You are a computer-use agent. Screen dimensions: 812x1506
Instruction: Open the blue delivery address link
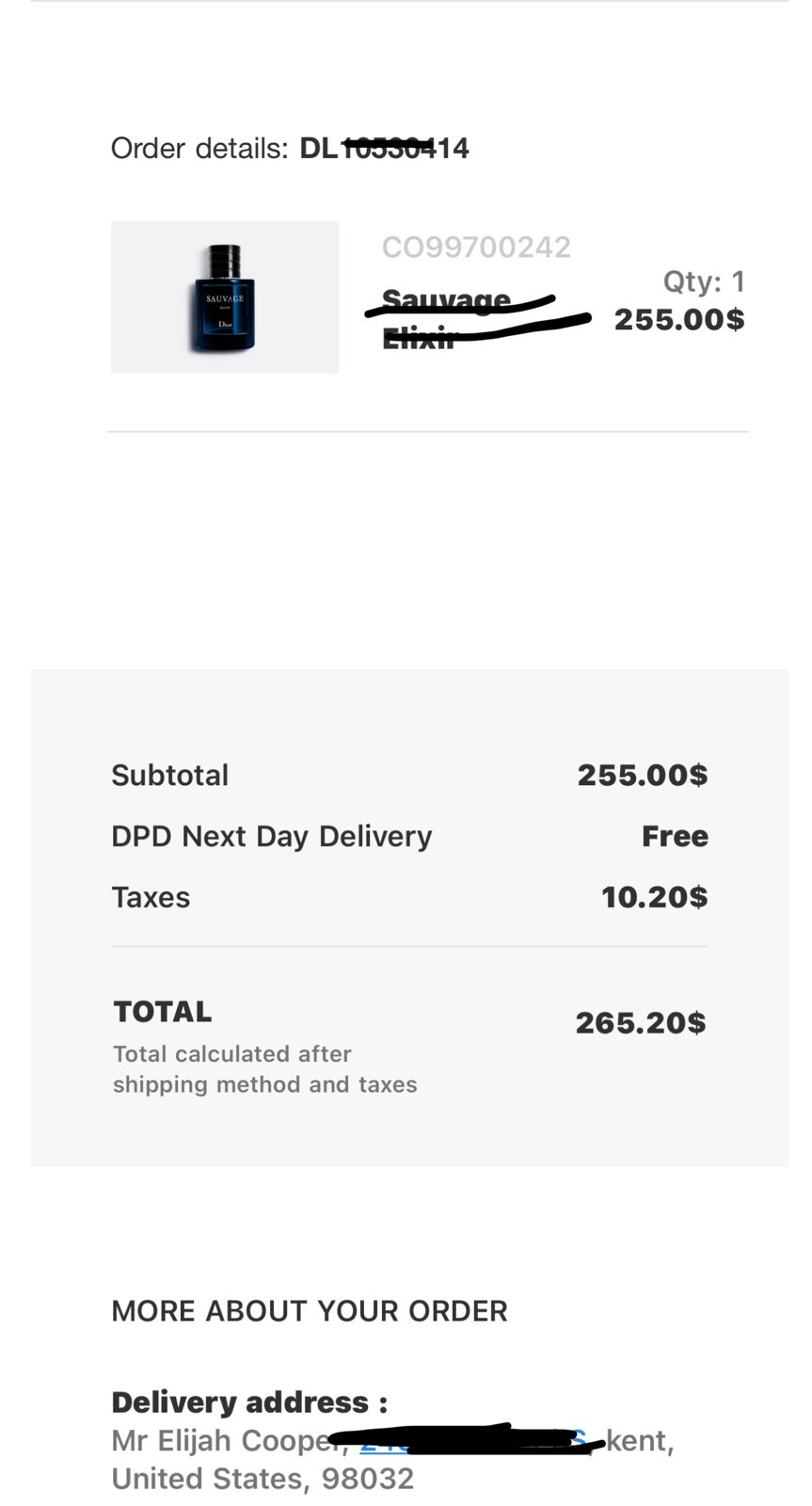(x=473, y=1440)
